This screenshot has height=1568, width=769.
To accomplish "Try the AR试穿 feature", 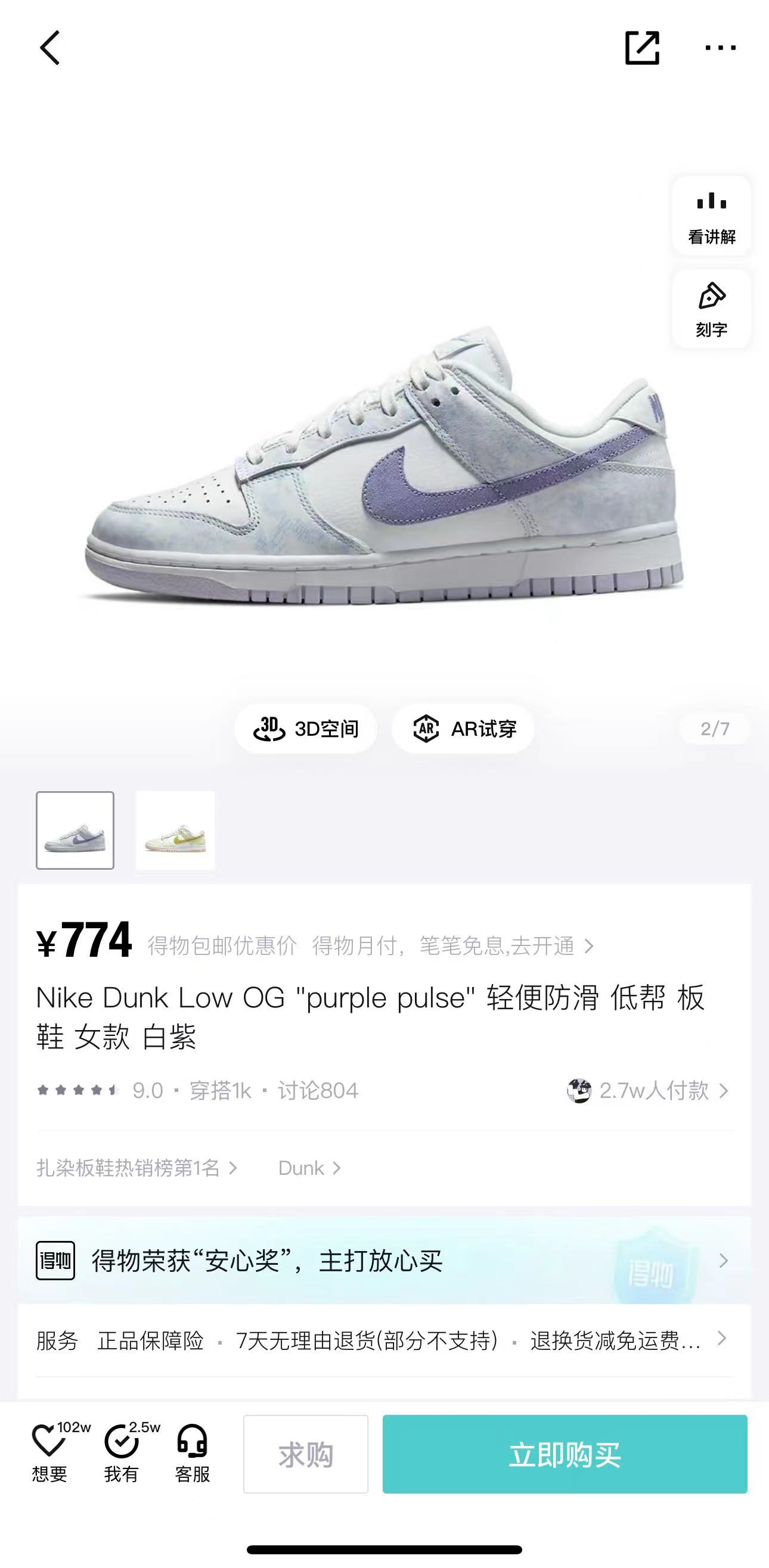I will click(463, 729).
